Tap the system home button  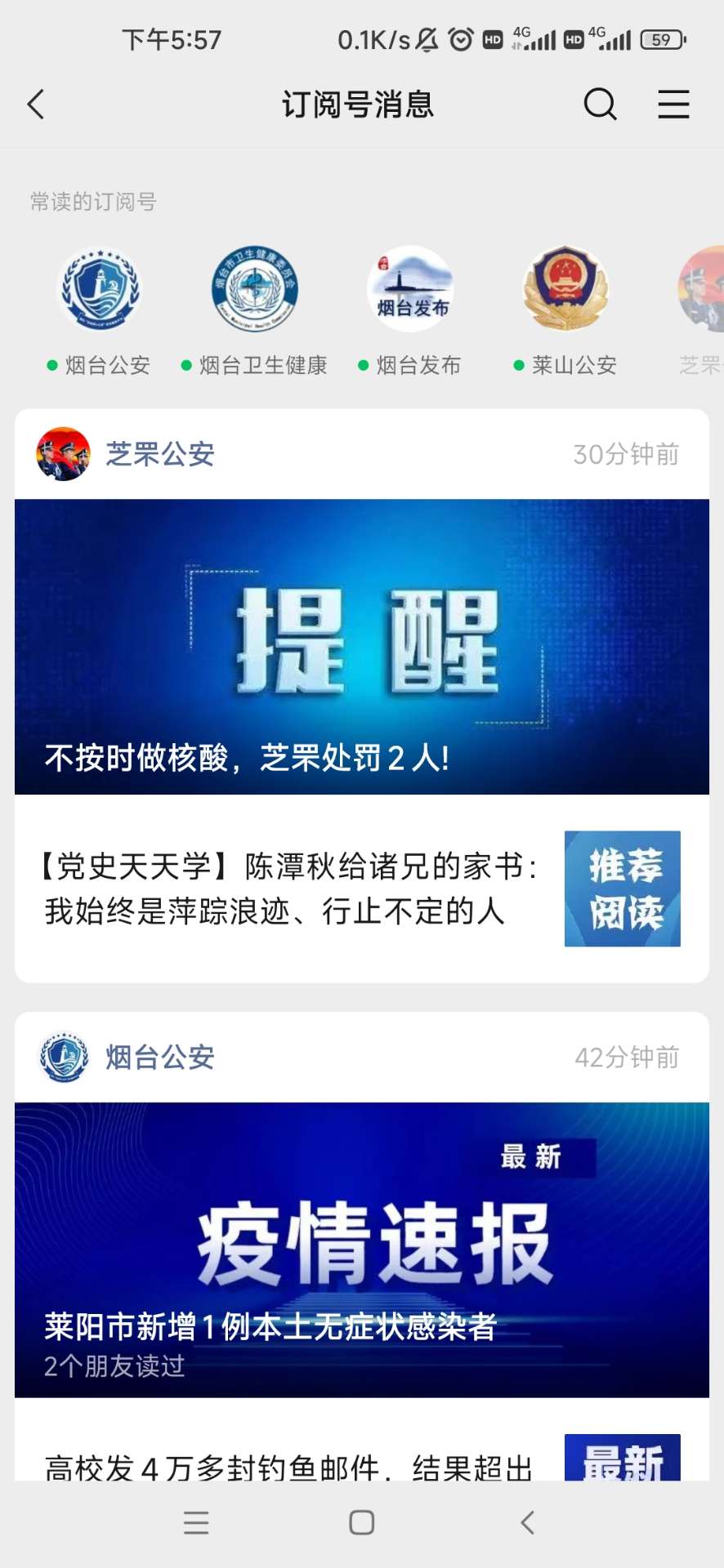click(361, 1522)
